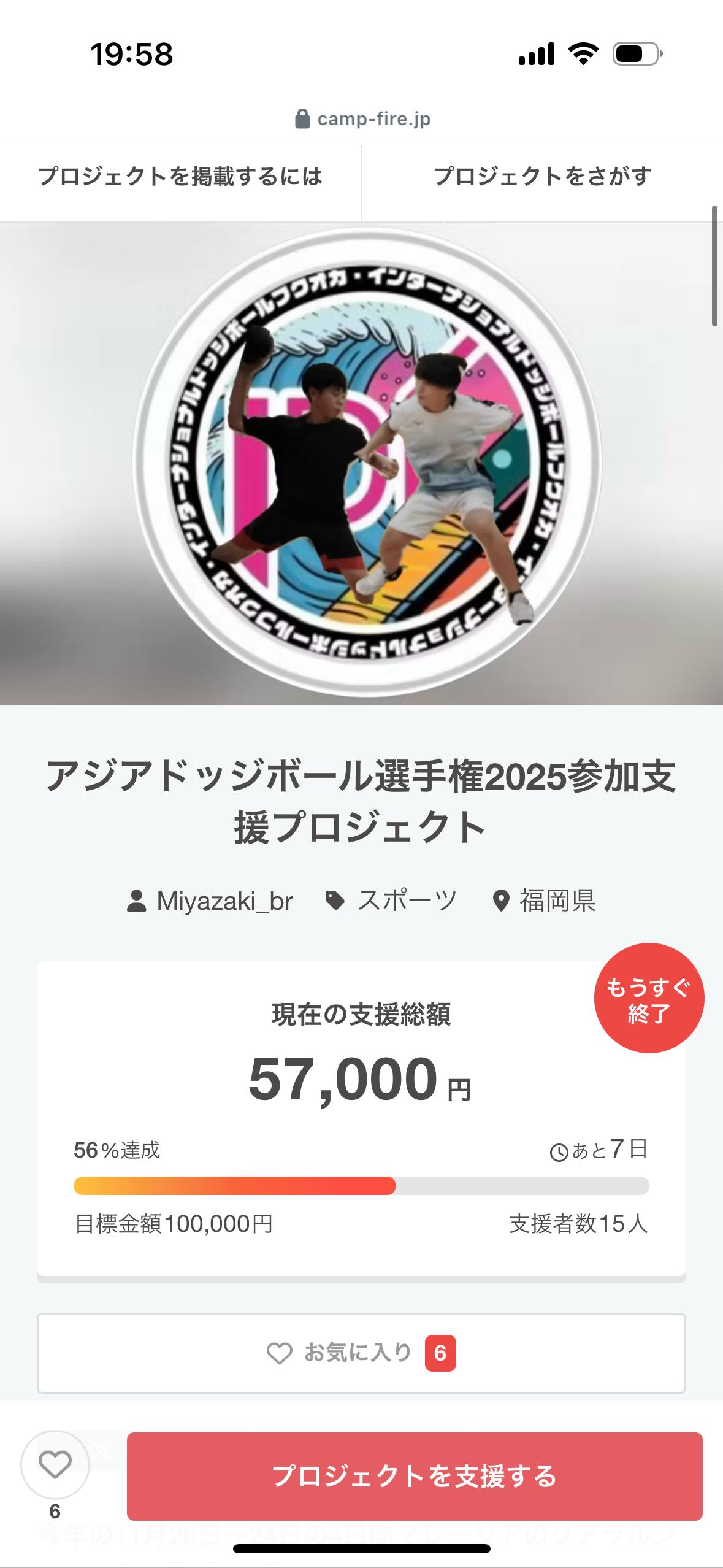Add project via お気に入り button

click(361, 1353)
